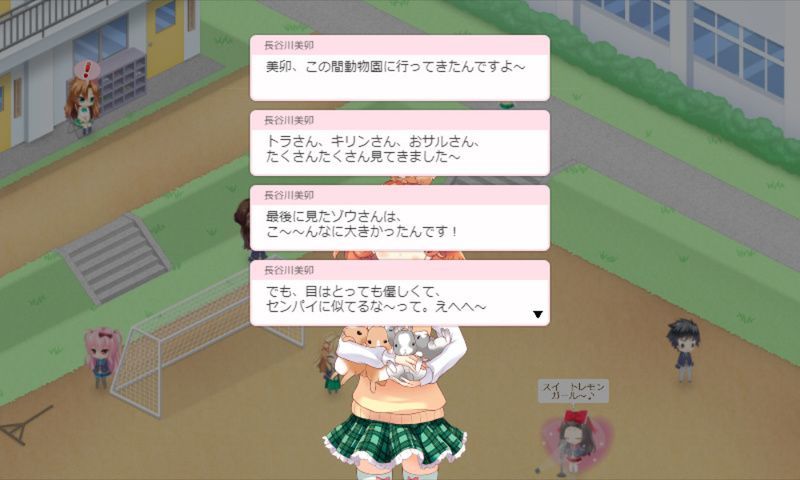Select the red-bow girl with the speech bubble
800x480 pixels.
573,442
